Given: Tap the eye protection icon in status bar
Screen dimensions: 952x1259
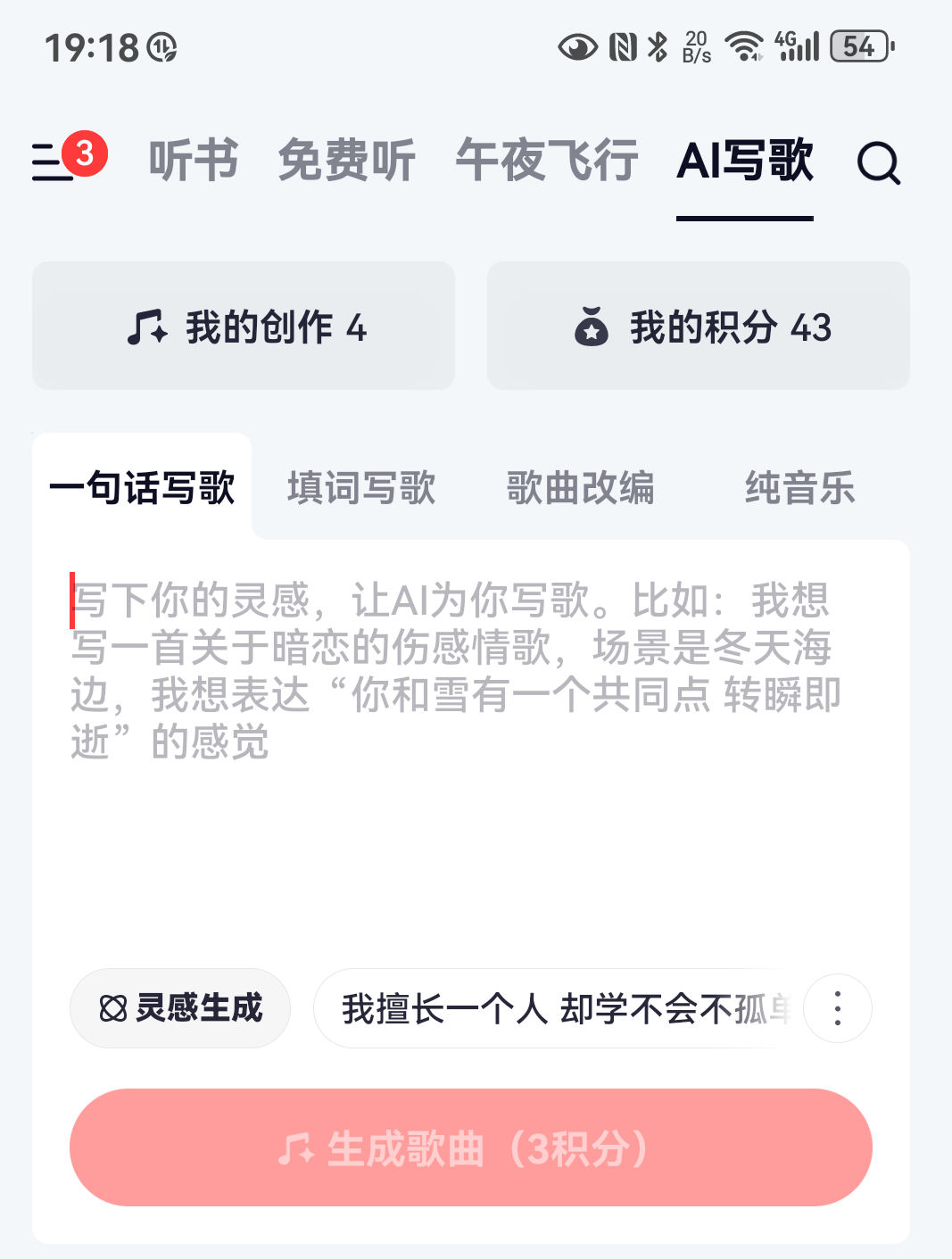Looking at the screenshot, I should pos(576,46).
